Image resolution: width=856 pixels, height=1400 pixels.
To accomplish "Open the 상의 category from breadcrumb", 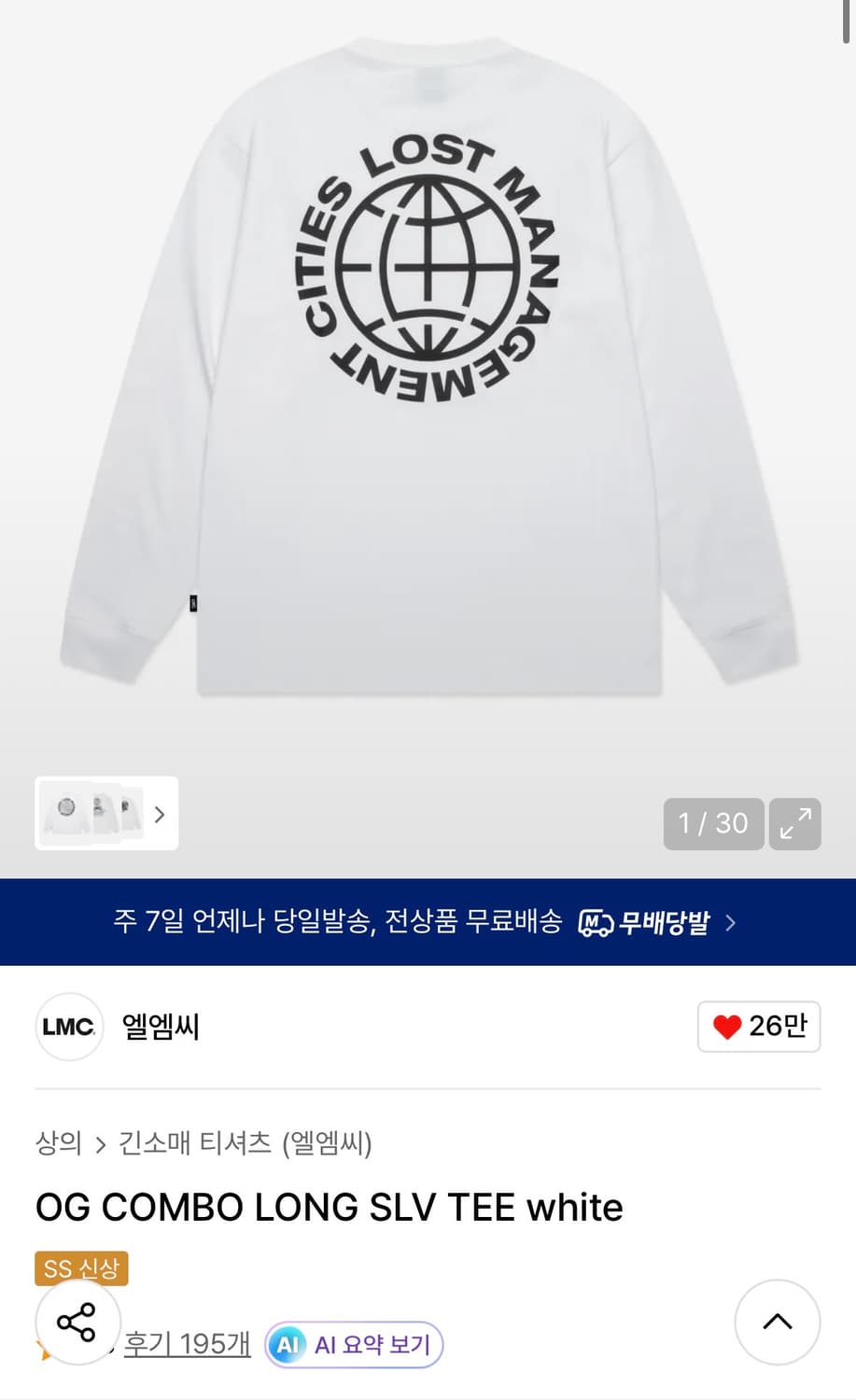I will [57, 1144].
